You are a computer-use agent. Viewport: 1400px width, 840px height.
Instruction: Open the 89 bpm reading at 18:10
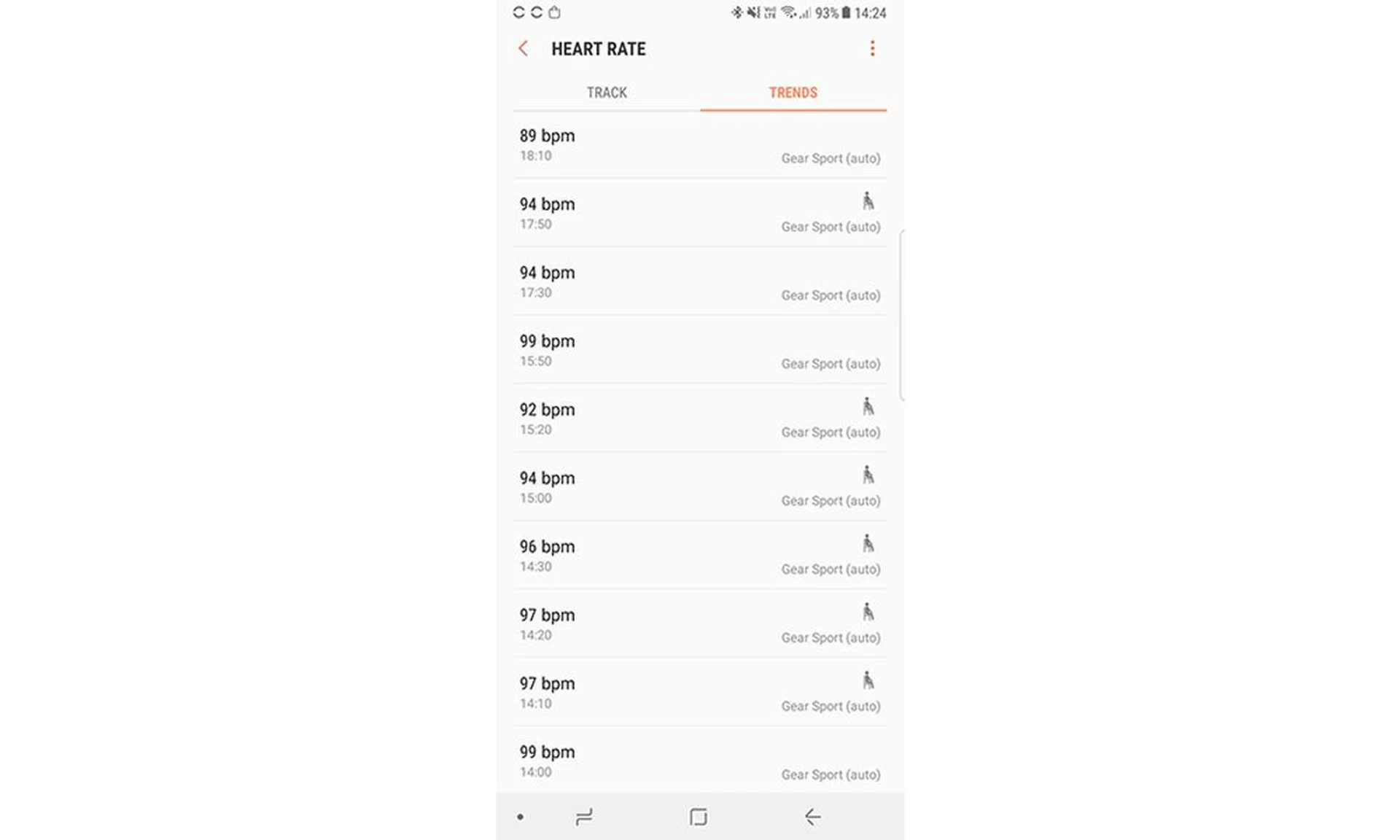699,144
